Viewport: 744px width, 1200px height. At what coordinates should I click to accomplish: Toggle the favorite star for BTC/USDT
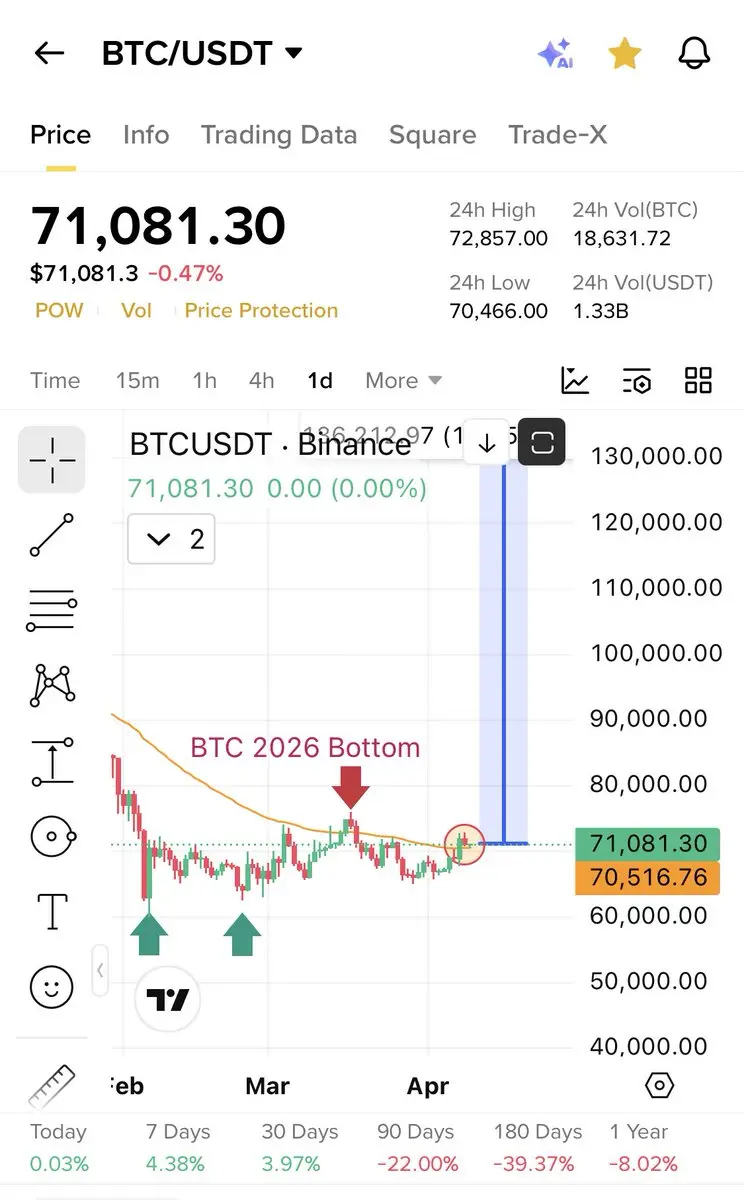click(625, 54)
